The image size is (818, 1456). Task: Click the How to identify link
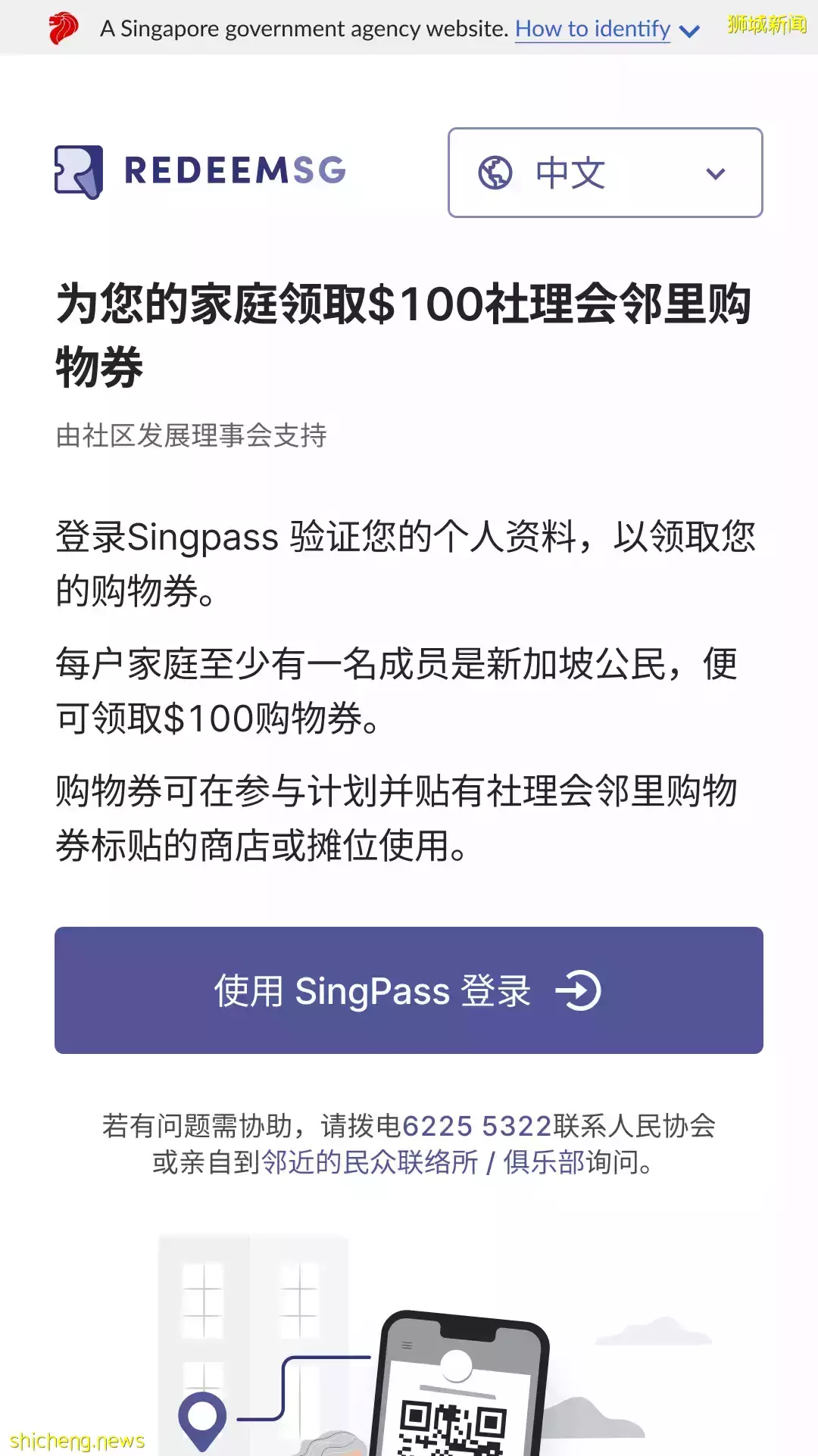coord(592,29)
